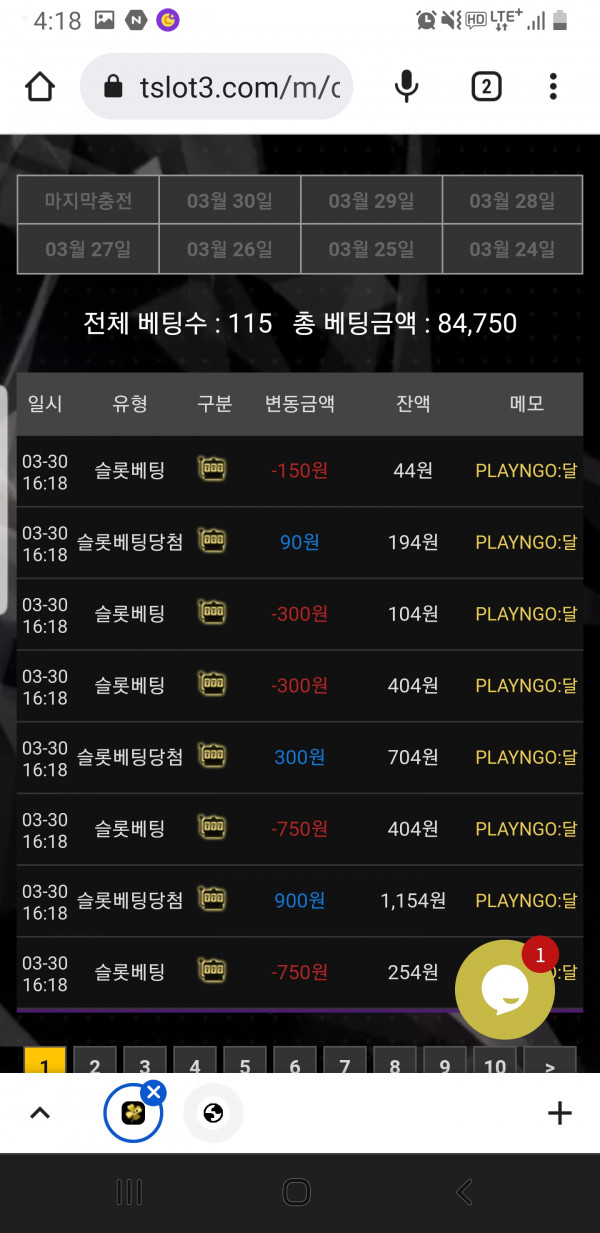Jump to page 10
The image size is (600, 1233).
tap(495, 1062)
